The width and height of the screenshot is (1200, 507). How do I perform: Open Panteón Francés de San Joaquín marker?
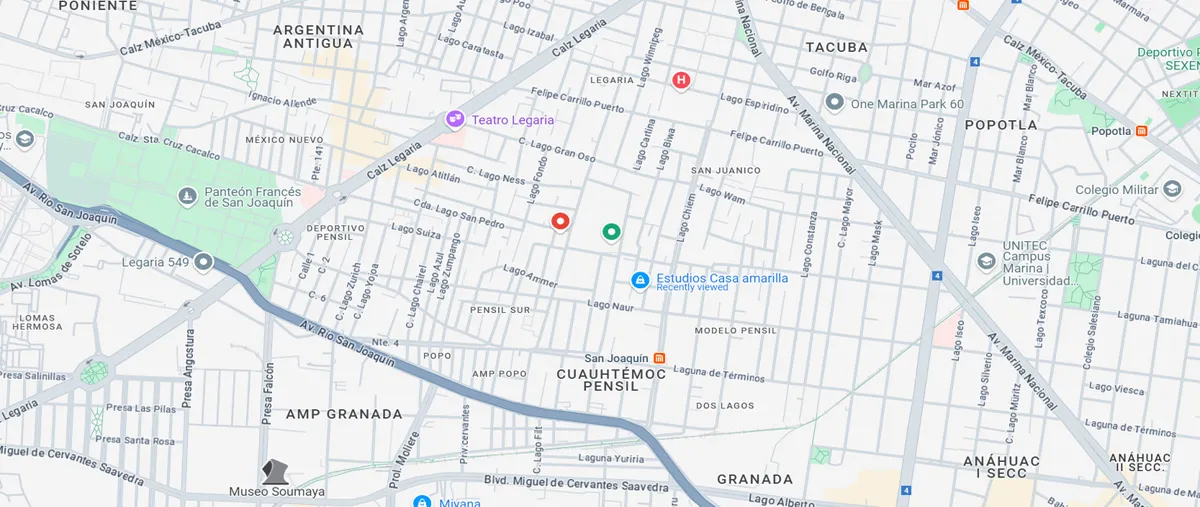[x=186, y=195]
